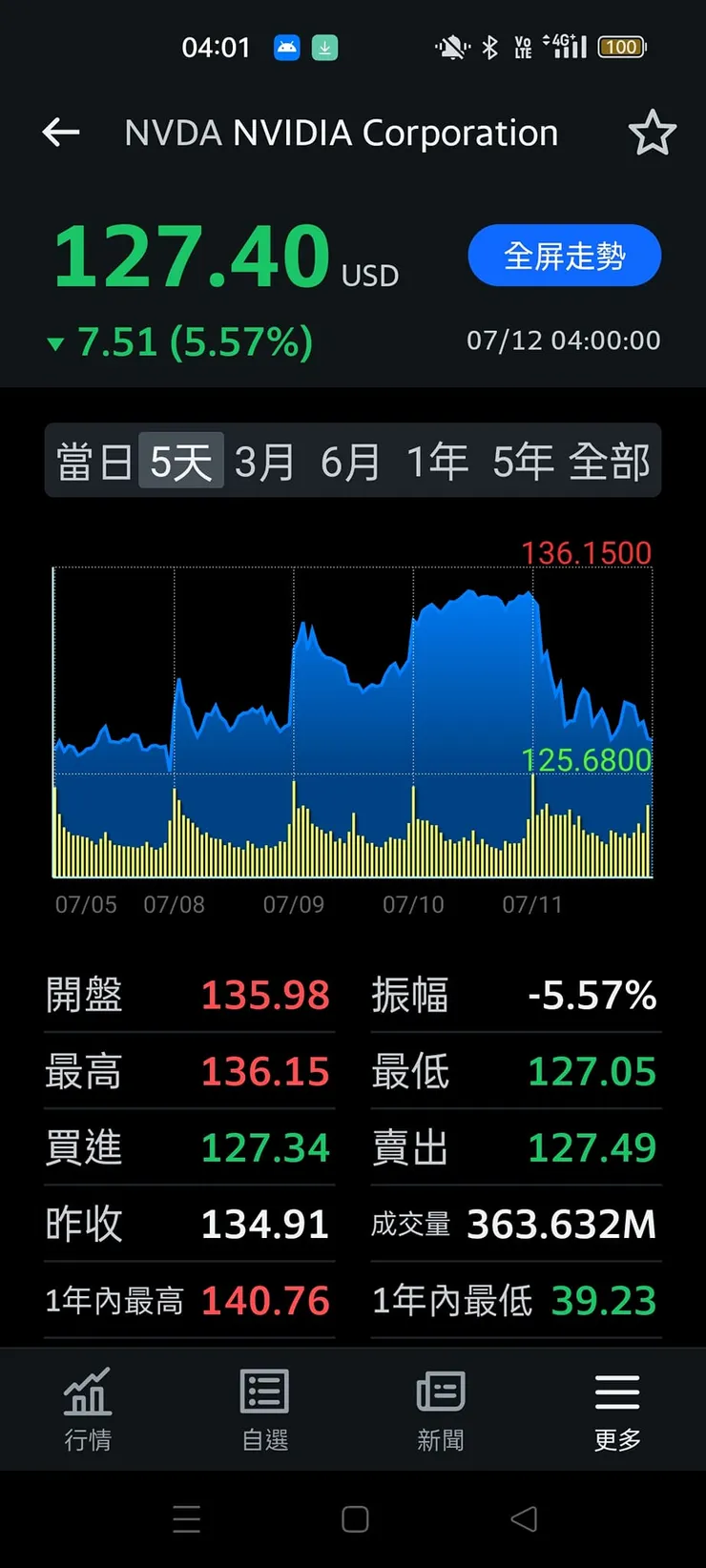Tap the Android recent apps button

click(187, 1518)
